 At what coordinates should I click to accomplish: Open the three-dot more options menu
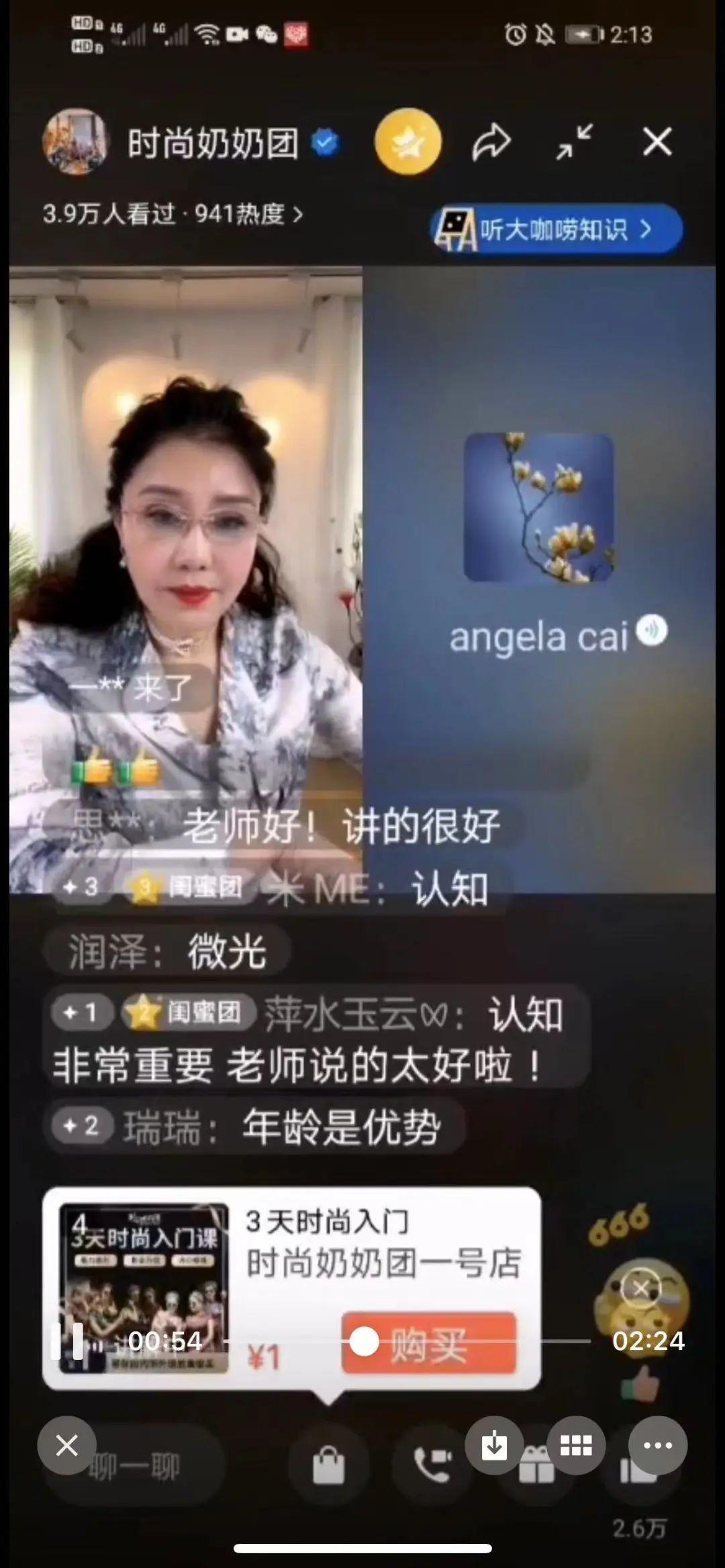pyautogui.click(x=658, y=1445)
